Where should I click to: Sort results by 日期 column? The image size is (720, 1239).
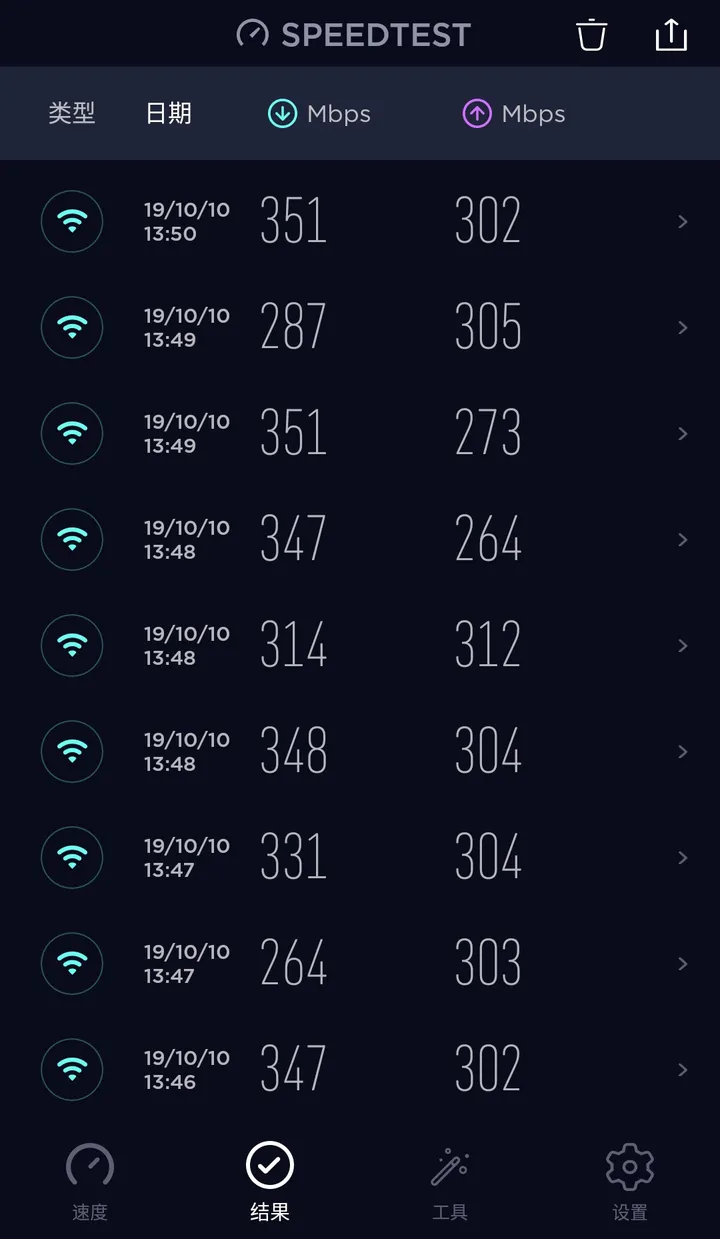click(x=168, y=113)
